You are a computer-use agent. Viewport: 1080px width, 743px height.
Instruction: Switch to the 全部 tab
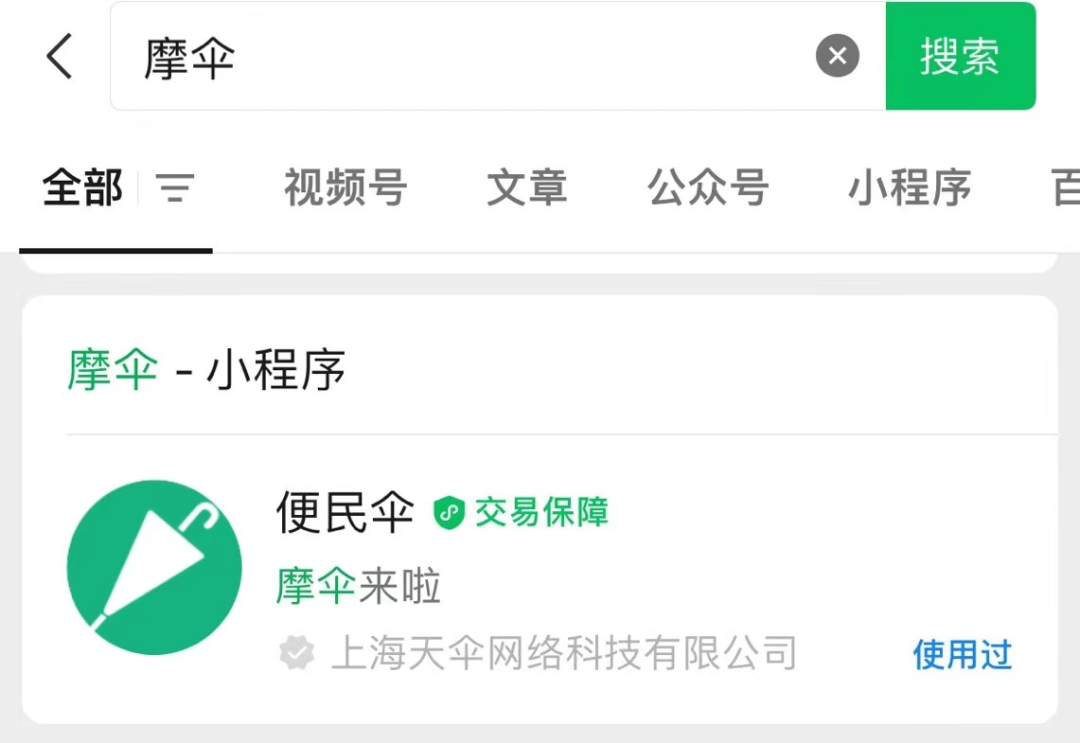(x=82, y=188)
